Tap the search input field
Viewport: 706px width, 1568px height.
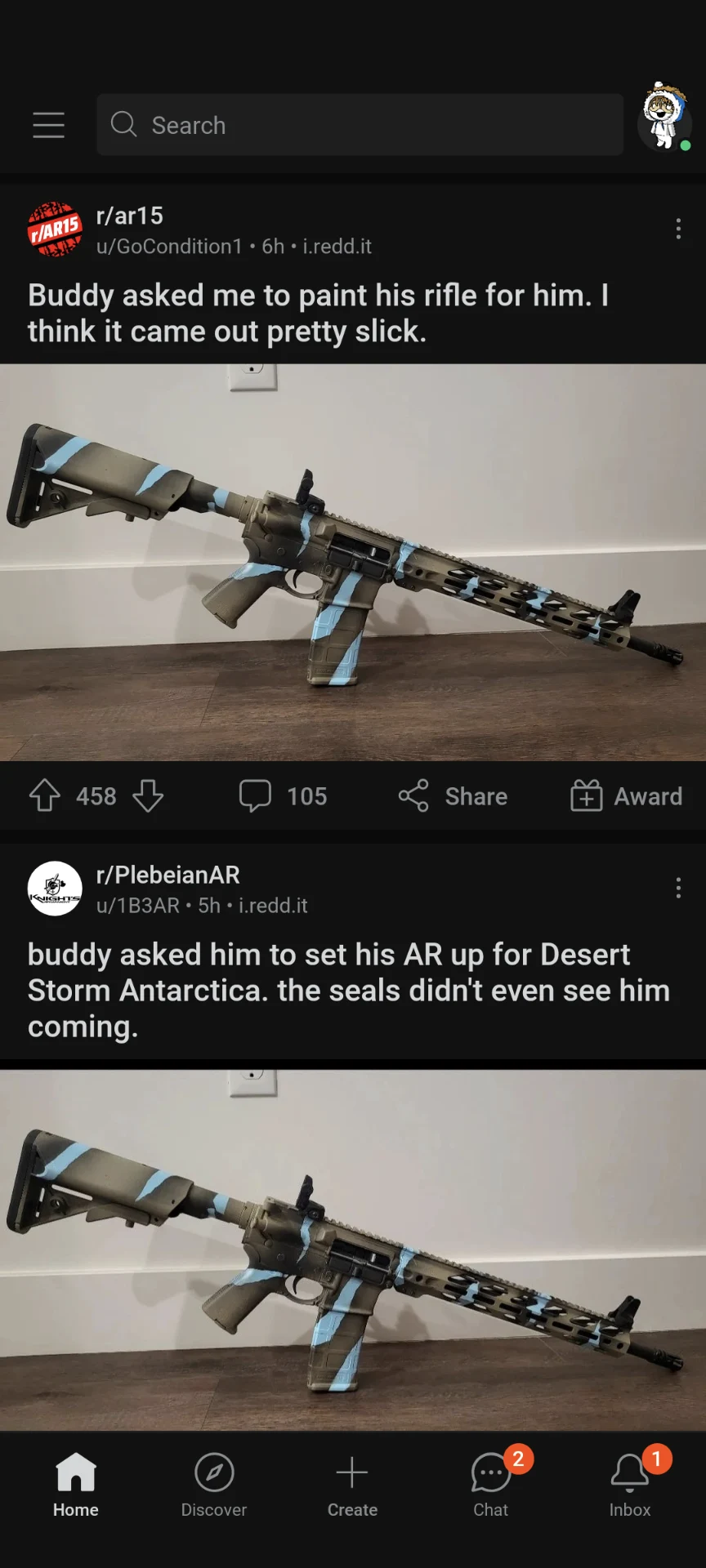[360, 125]
